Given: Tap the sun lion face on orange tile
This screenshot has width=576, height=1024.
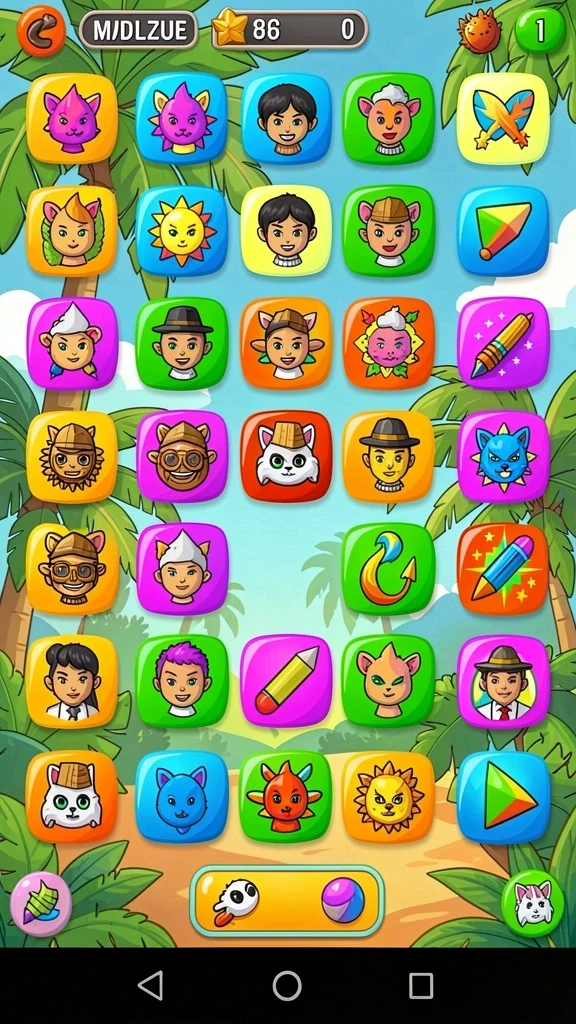Looking at the screenshot, I should coord(388,796).
